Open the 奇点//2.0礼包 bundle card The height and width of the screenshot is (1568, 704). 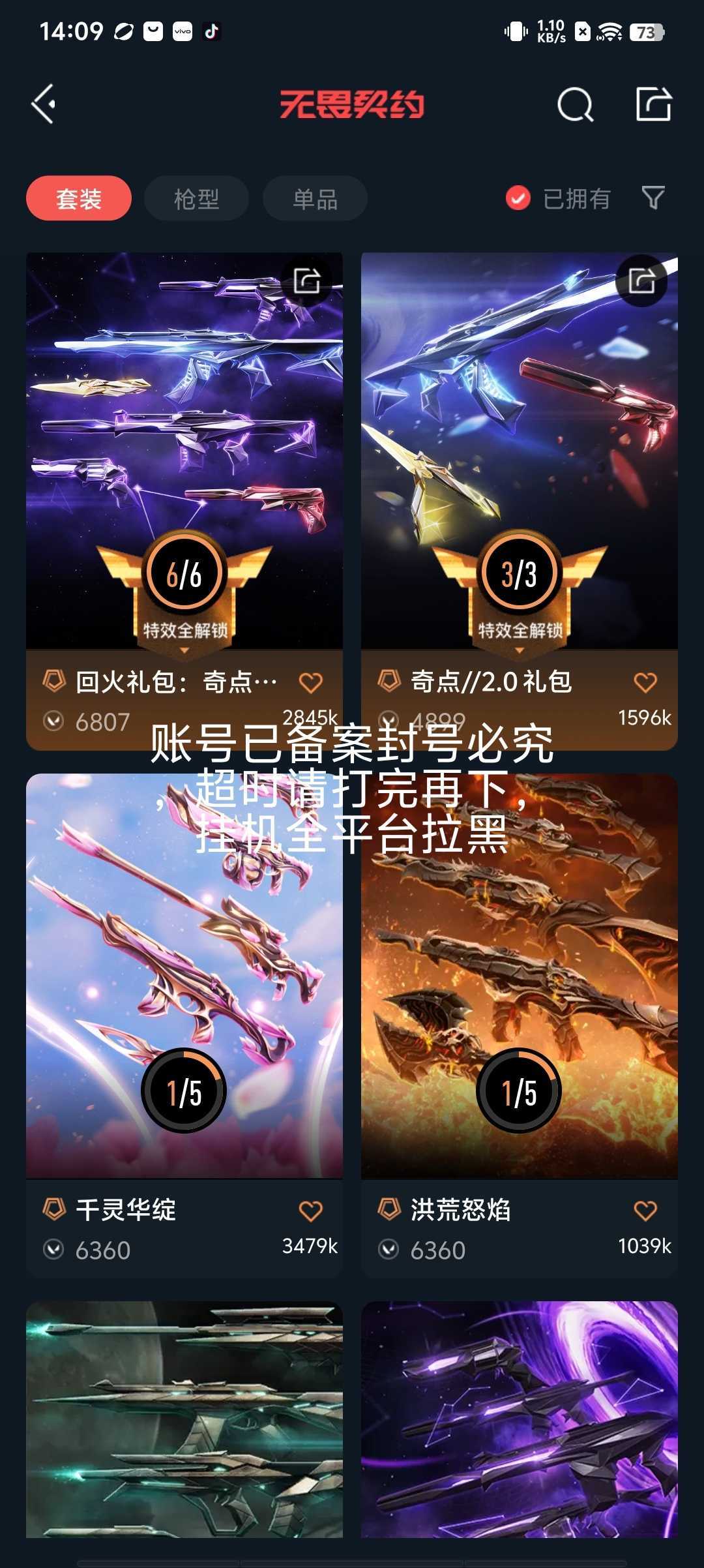point(520,501)
